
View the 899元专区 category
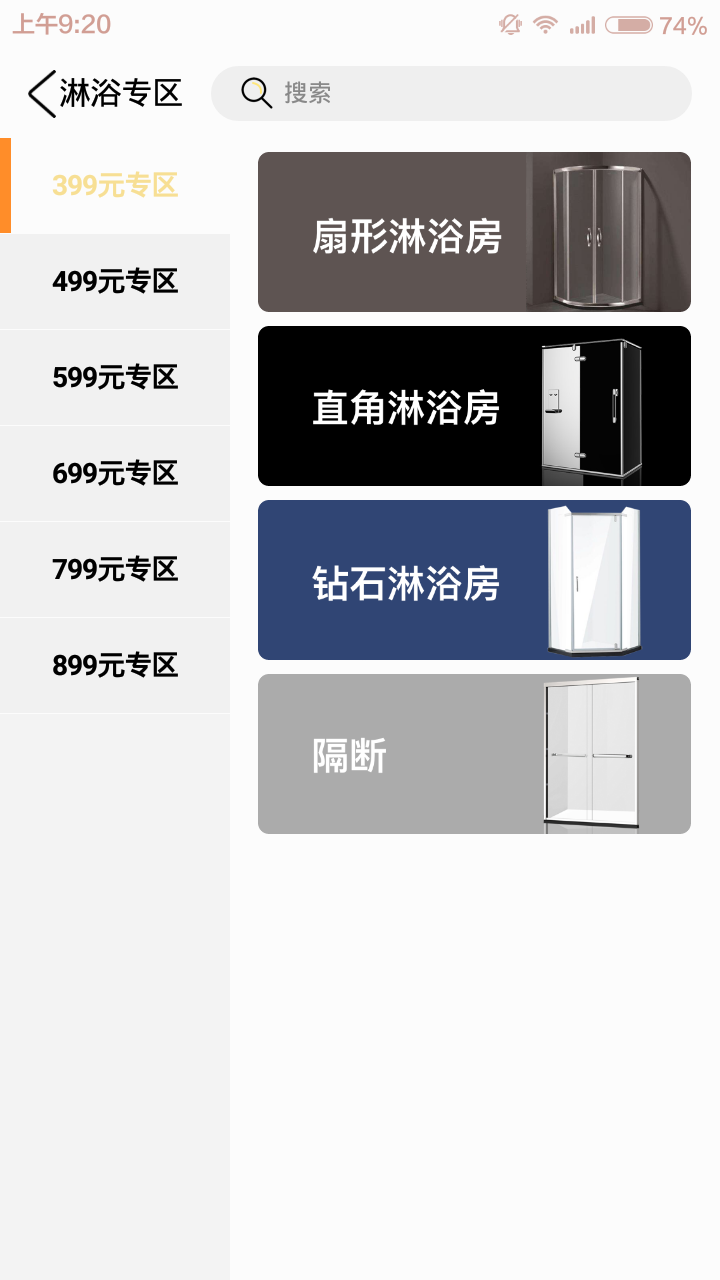pyautogui.click(x=115, y=666)
